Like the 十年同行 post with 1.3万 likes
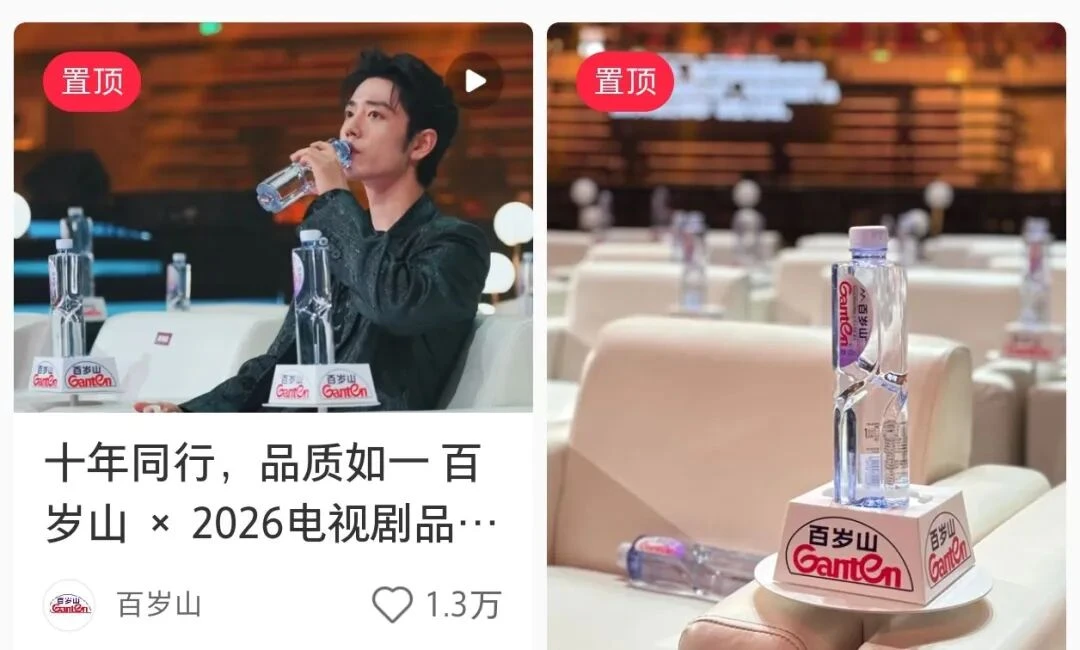This screenshot has width=1080, height=650. 392,605
